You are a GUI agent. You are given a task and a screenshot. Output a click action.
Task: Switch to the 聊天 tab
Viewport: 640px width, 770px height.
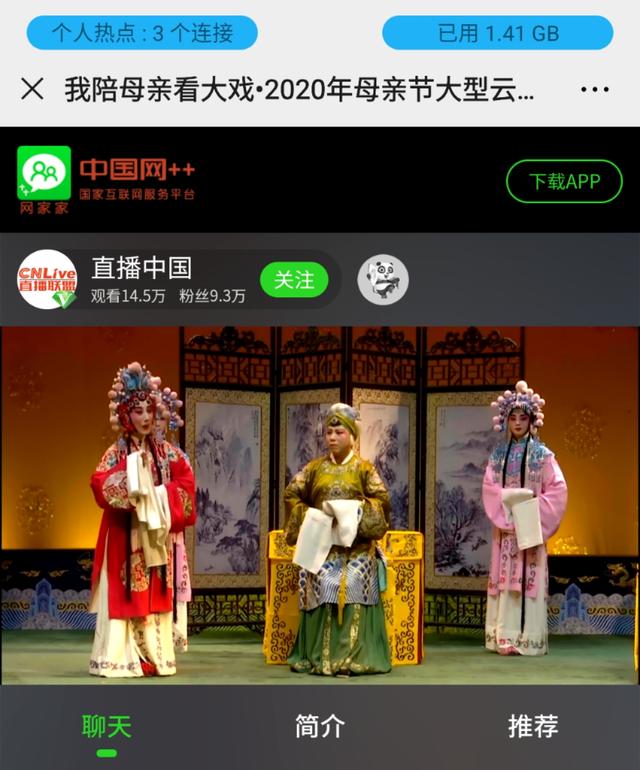click(x=107, y=727)
